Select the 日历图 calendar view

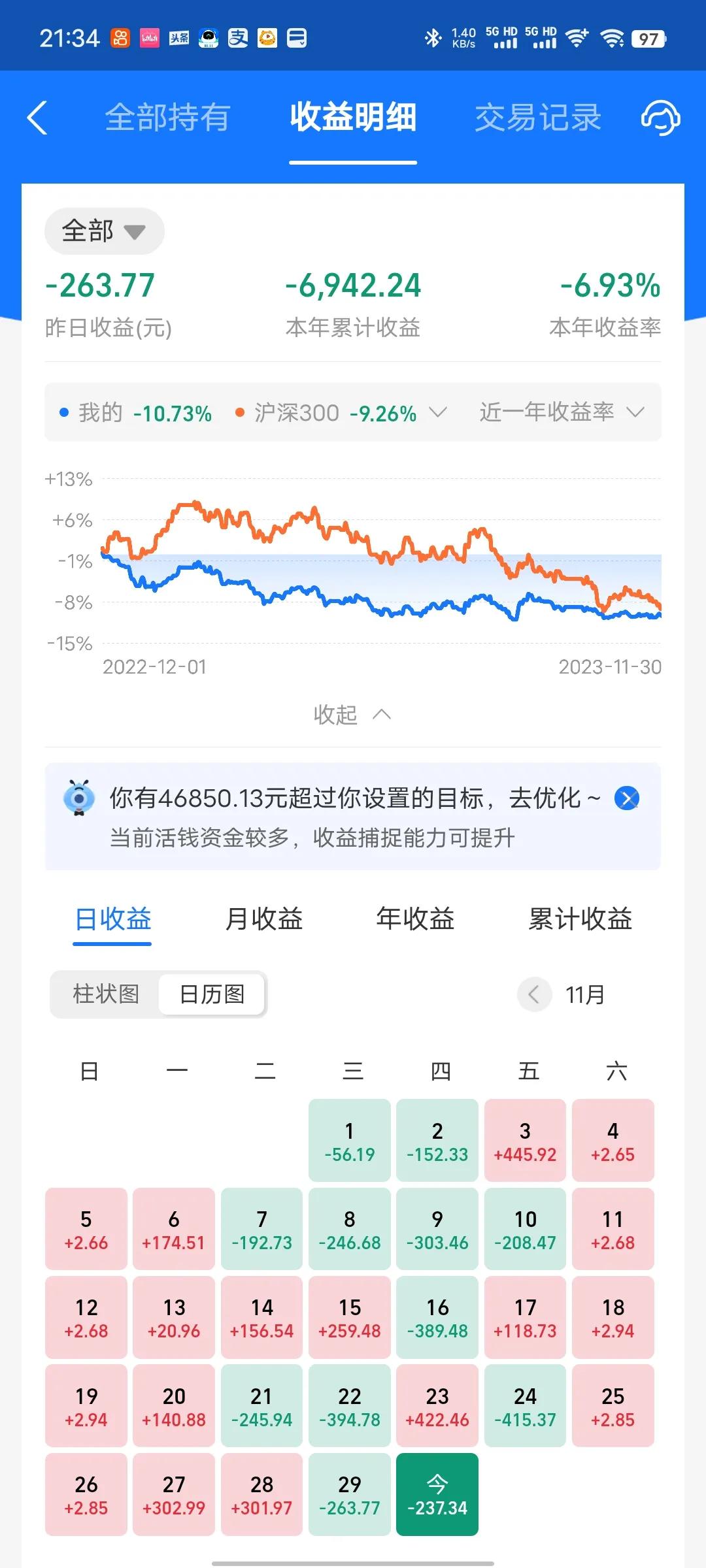click(x=212, y=994)
